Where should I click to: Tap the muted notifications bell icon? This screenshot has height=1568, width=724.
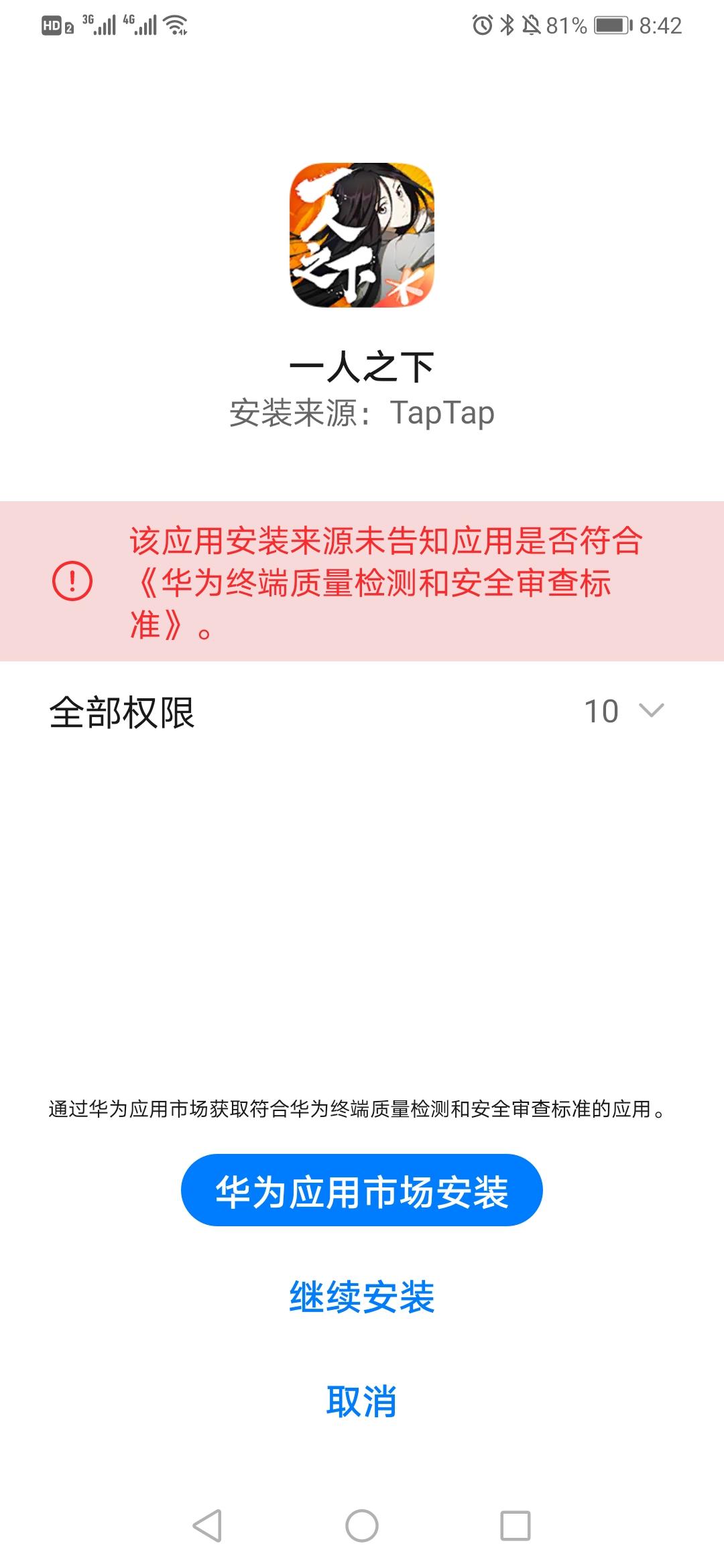pos(532,25)
